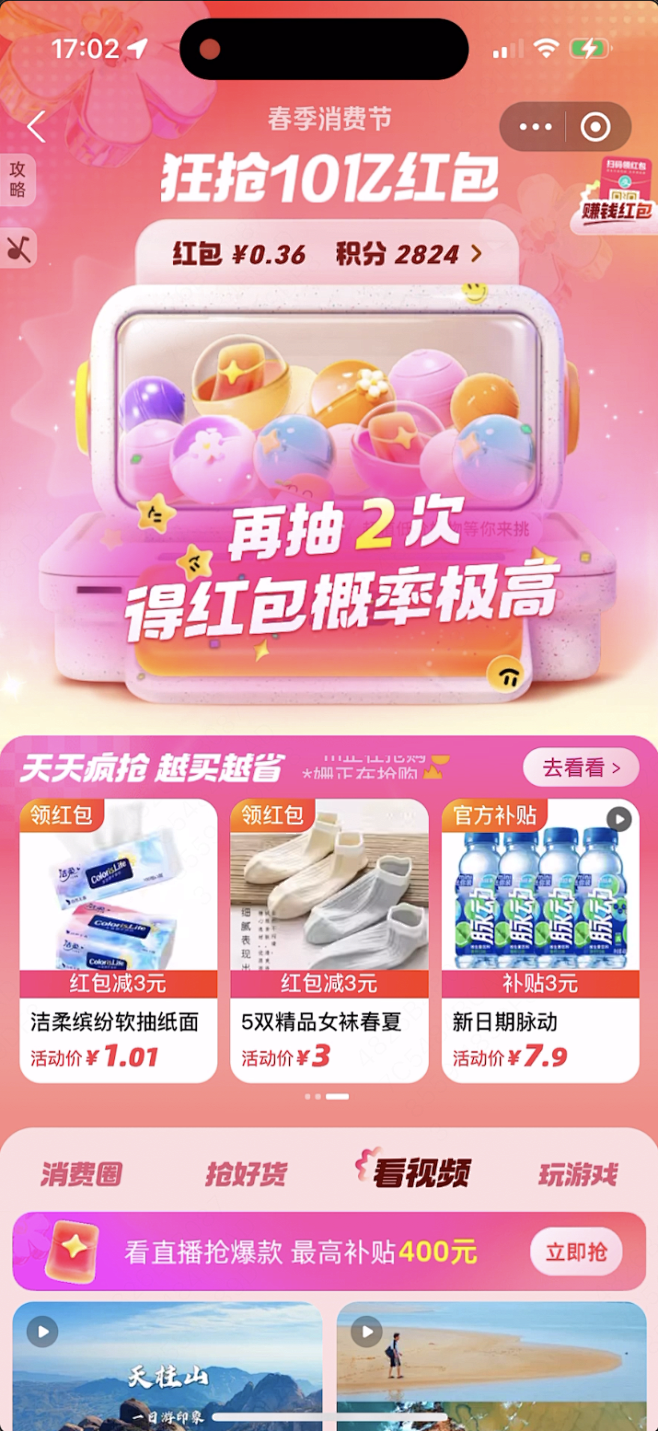Open the mini program more options menu

(535, 128)
